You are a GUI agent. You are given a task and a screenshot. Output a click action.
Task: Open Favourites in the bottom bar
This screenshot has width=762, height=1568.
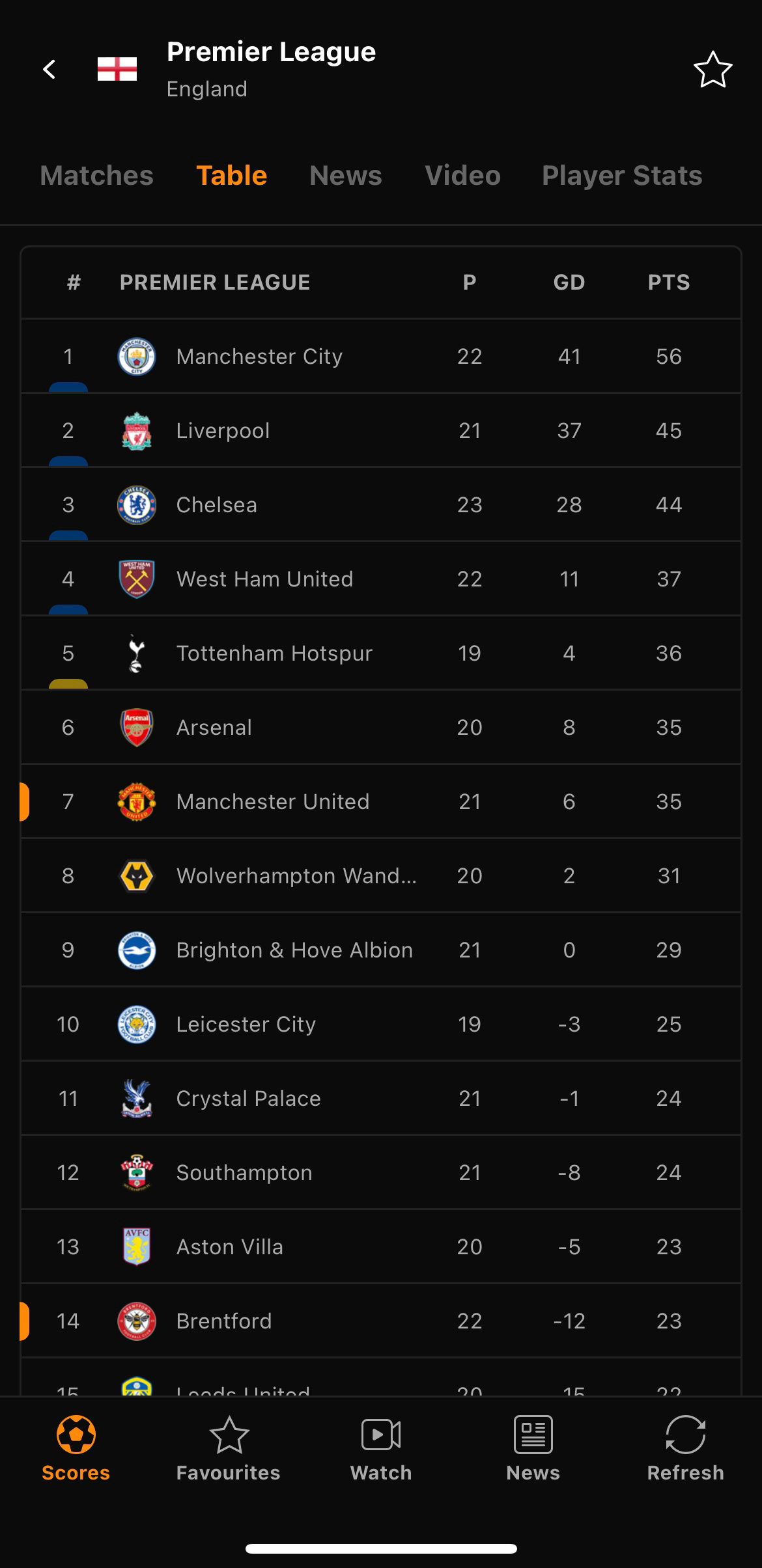pos(229,1449)
